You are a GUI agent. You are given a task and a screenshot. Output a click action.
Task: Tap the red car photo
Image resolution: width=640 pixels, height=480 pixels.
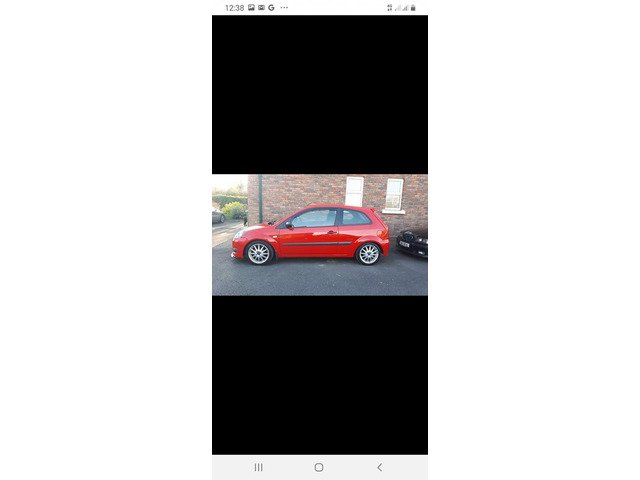[319, 235]
